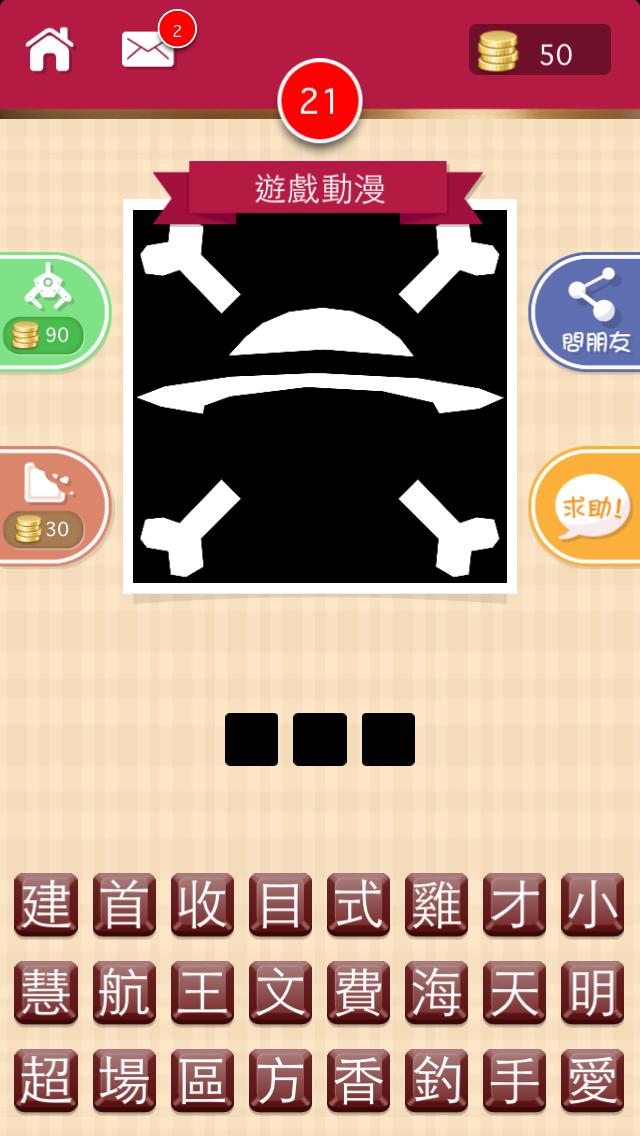Select the letter tile 王
This screenshot has height=1136, width=640.
(201, 992)
